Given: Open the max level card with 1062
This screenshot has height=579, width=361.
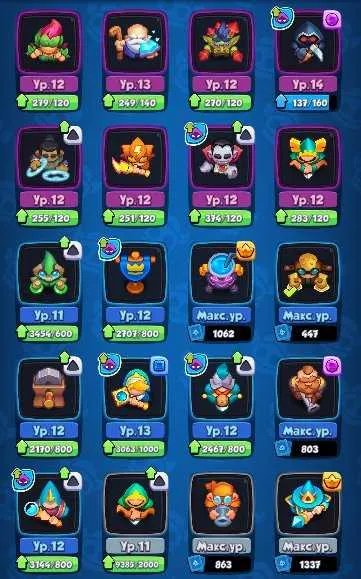Looking at the screenshot, I should 221,291.
